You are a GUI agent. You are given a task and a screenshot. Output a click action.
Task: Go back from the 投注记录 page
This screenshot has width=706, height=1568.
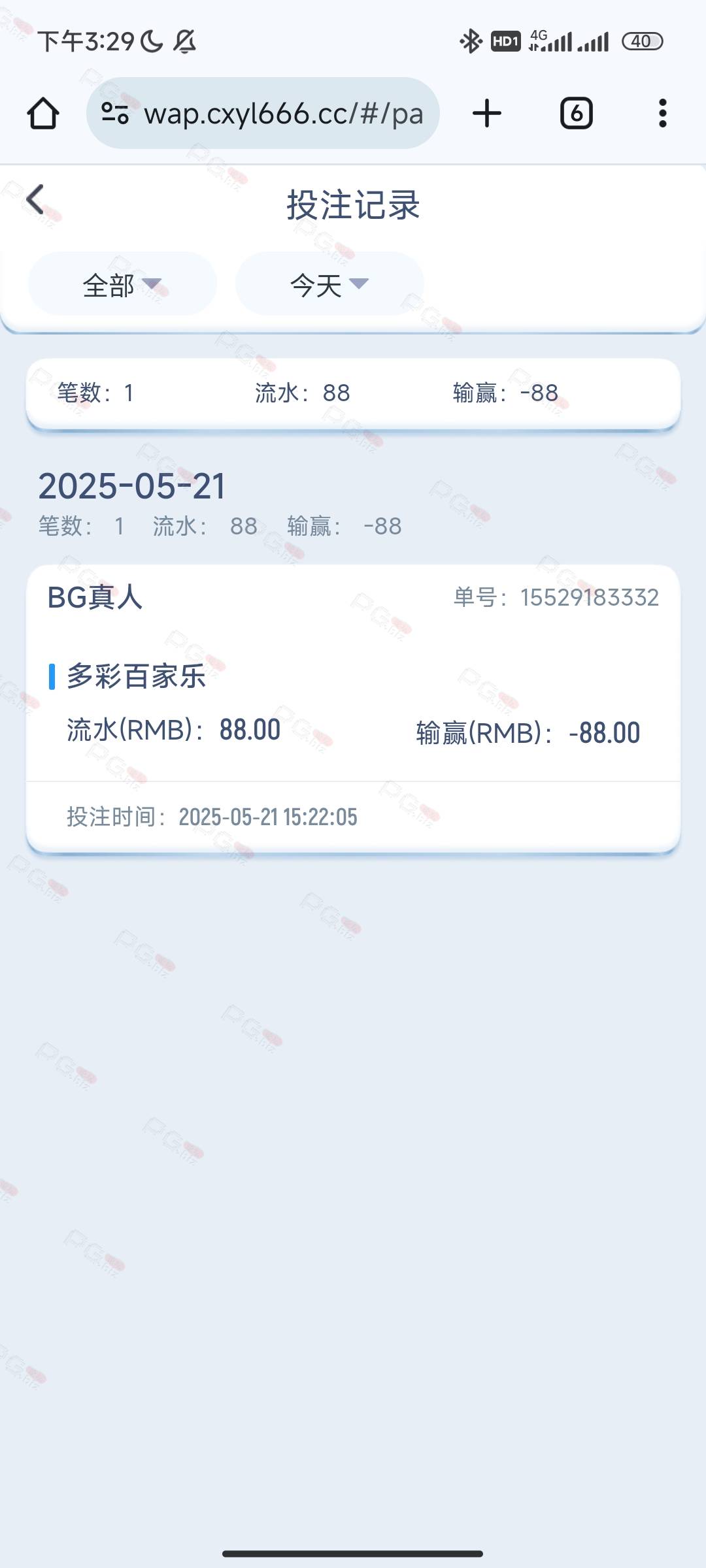pos(35,199)
